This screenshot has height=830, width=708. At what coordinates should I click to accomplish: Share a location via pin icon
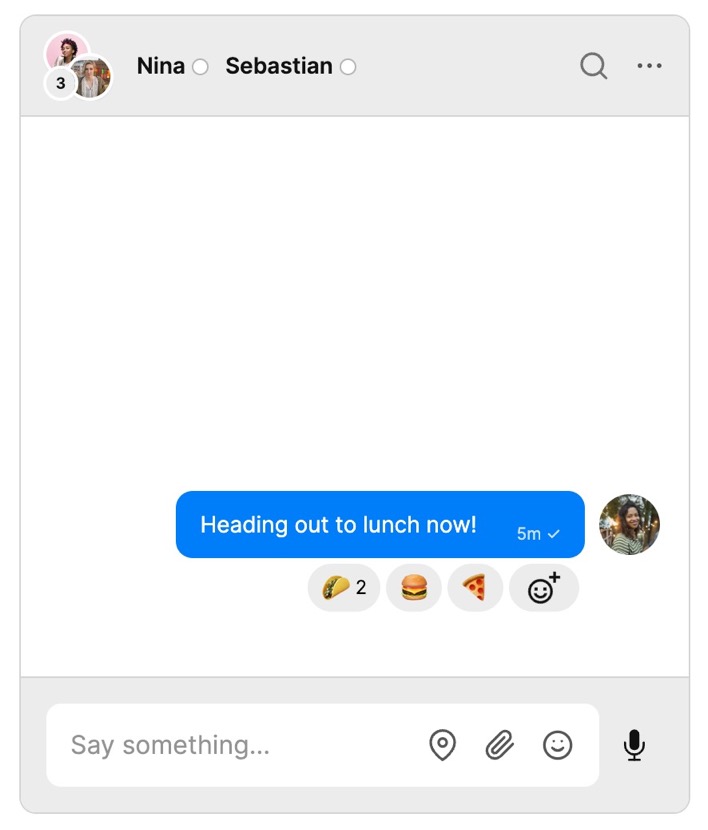pyautogui.click(x=442, y=745)
